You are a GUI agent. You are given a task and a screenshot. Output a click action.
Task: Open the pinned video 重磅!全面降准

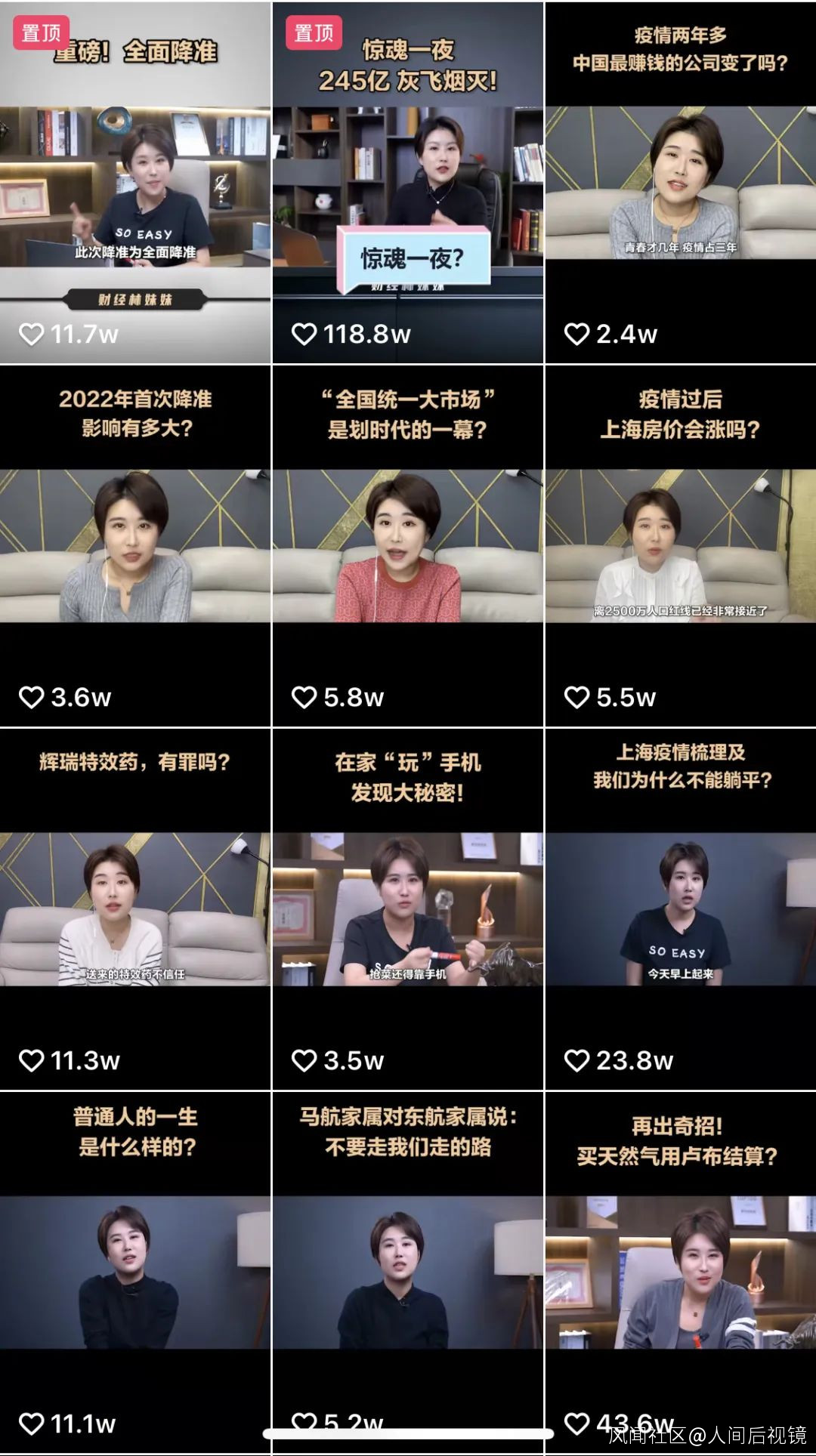tap(135, 182)
